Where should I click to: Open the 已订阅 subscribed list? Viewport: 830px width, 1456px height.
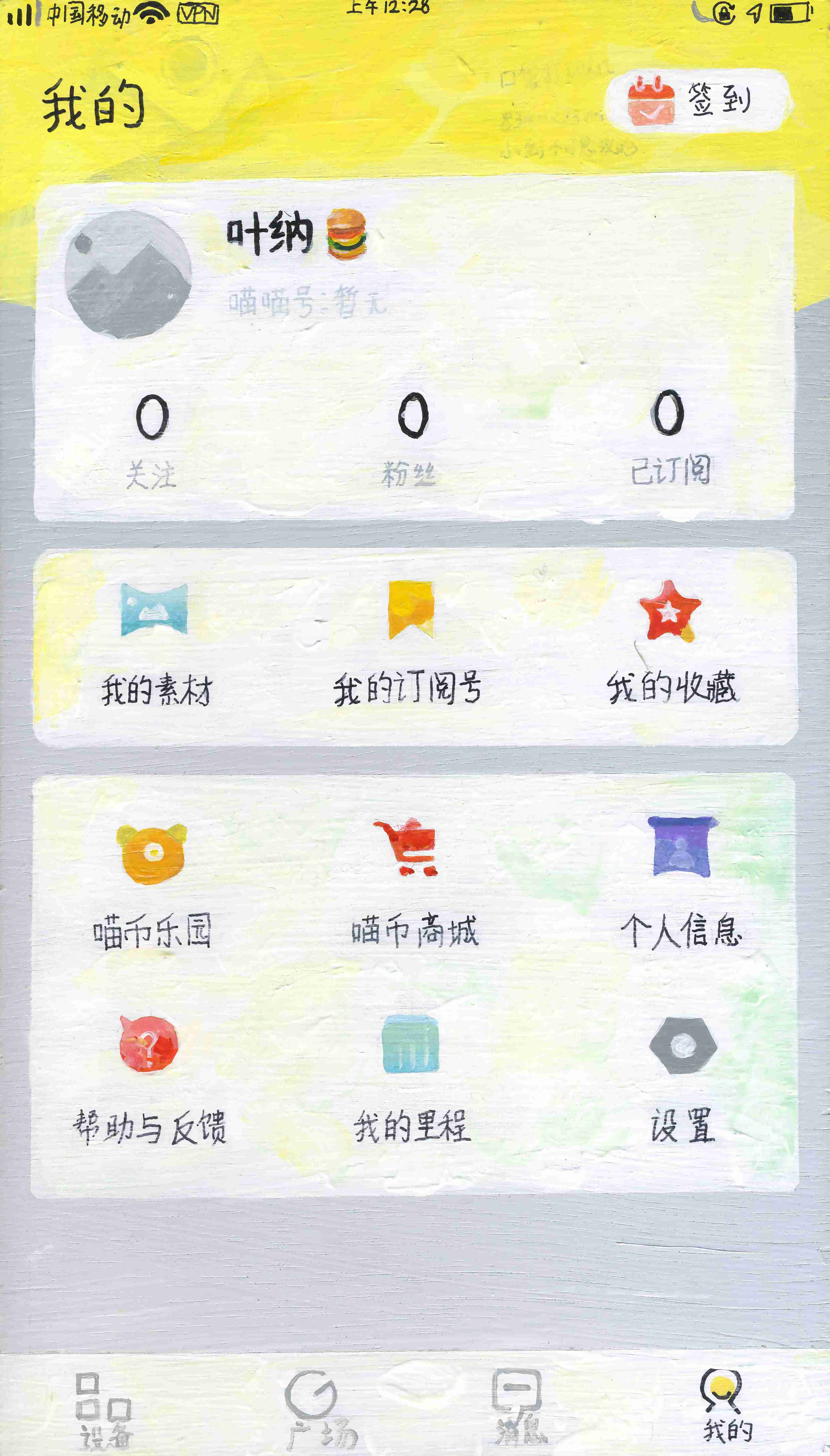click(x=669, y=438)
